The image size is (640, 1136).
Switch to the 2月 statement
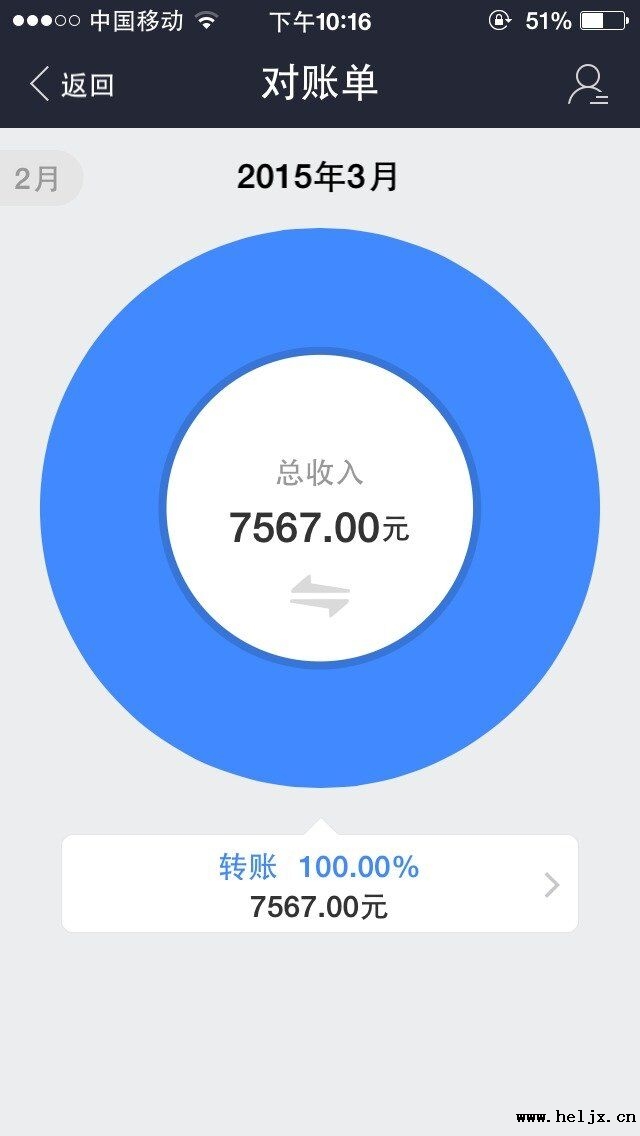click(37, 179)
